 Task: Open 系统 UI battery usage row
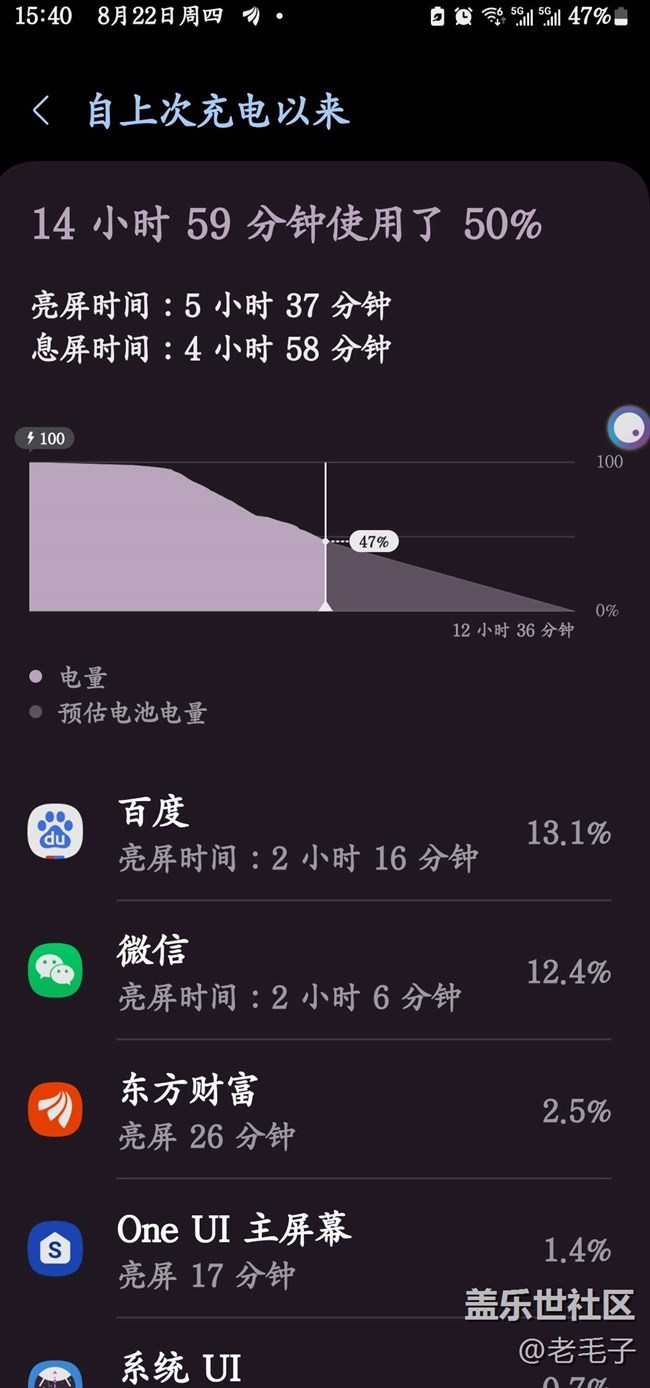325,1353
